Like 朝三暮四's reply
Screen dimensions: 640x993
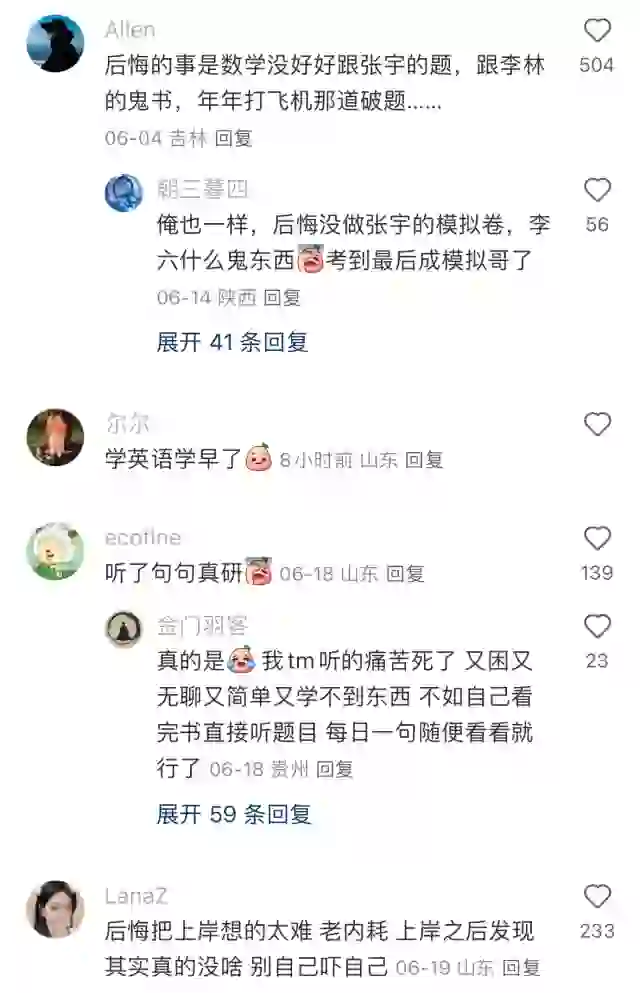click(597, 190)
